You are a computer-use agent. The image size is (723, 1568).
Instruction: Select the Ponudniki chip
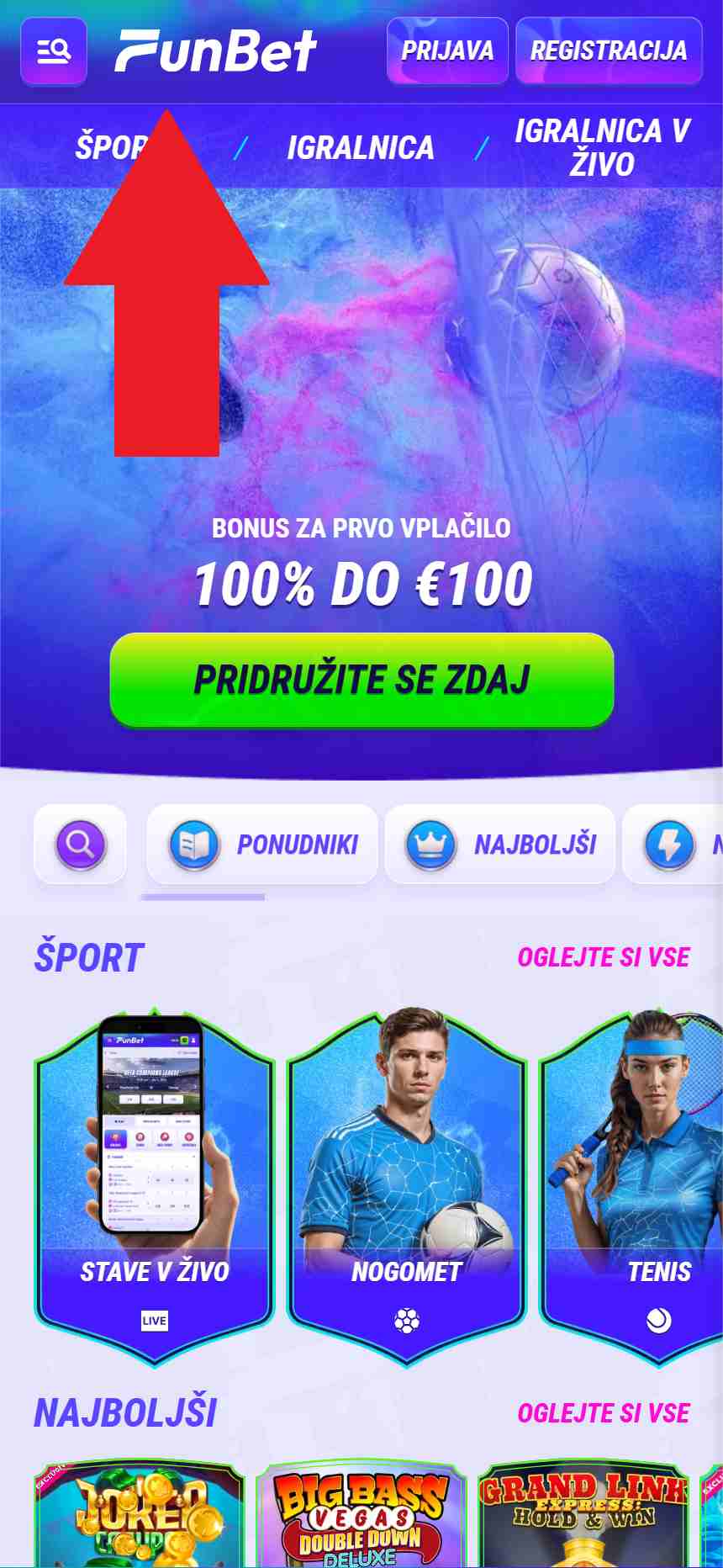click(x=262, y=844)
